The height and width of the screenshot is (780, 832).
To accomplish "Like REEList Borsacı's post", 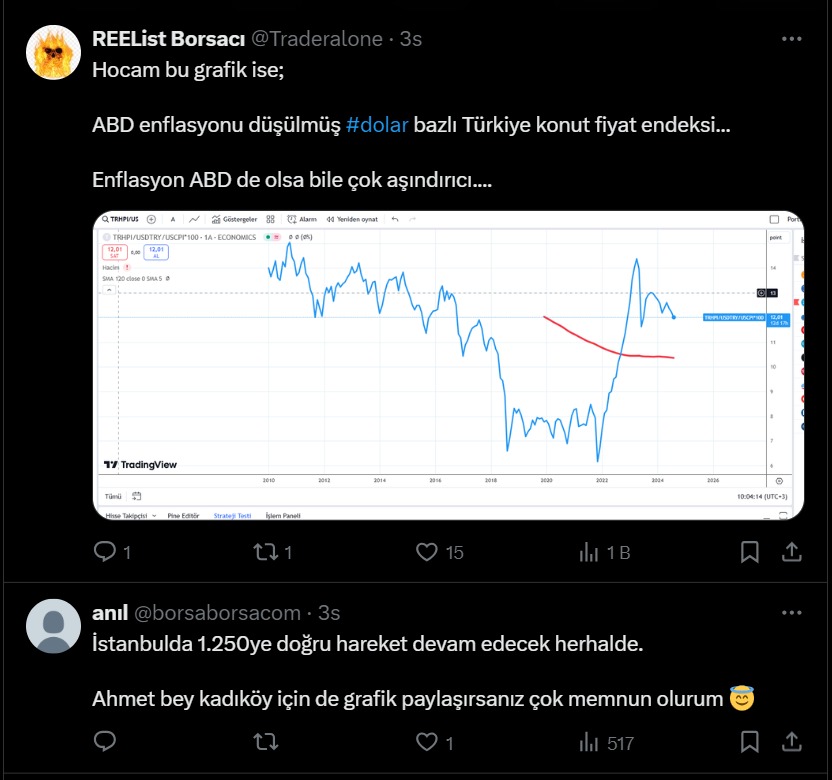I will 428,551.
